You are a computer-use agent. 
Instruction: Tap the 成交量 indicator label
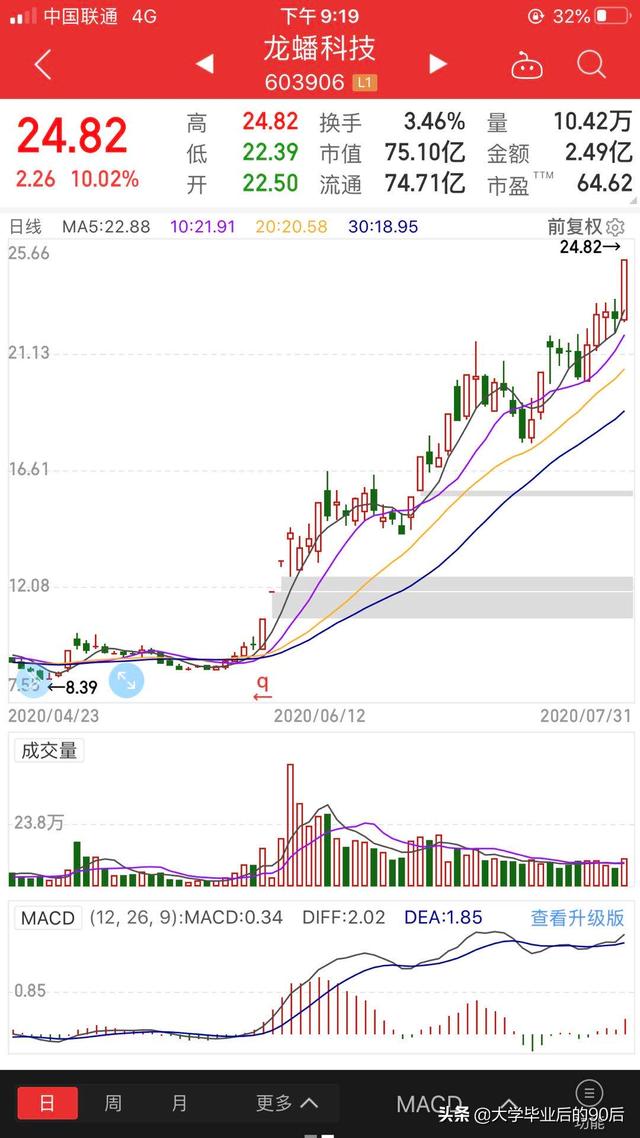coord(49,751)
